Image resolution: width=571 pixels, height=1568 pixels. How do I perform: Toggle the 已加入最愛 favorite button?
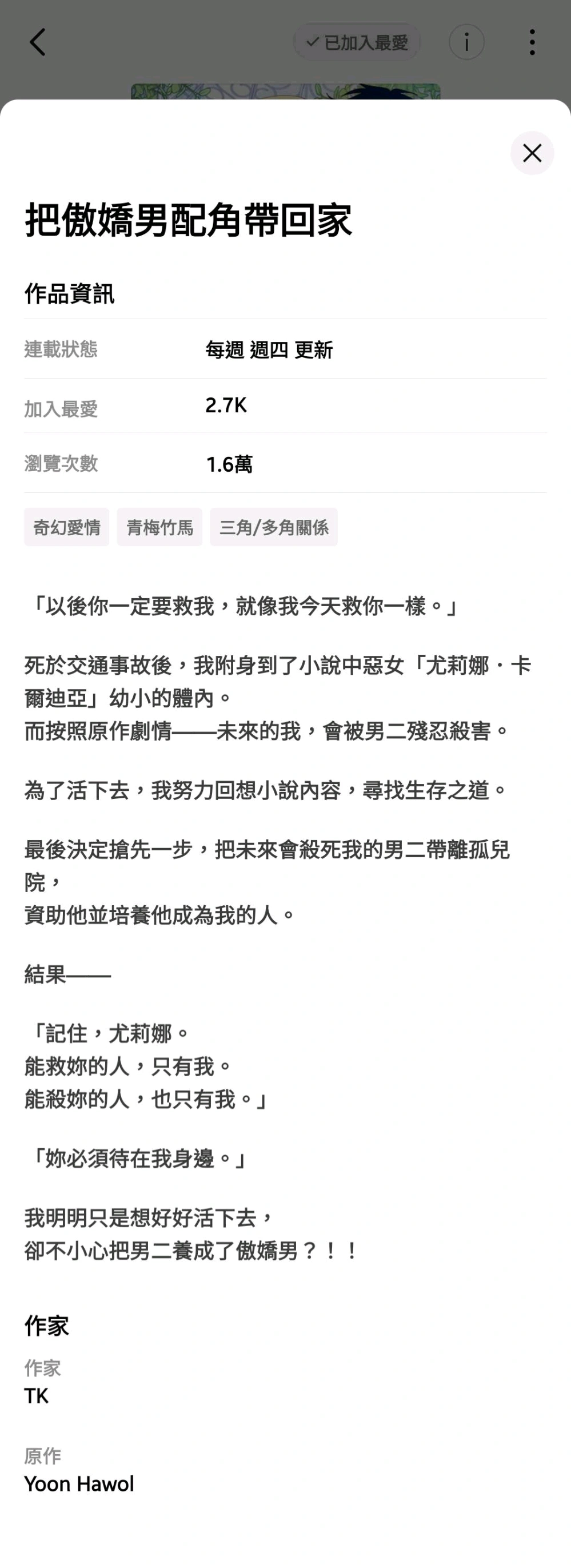(x=357, y=42)
